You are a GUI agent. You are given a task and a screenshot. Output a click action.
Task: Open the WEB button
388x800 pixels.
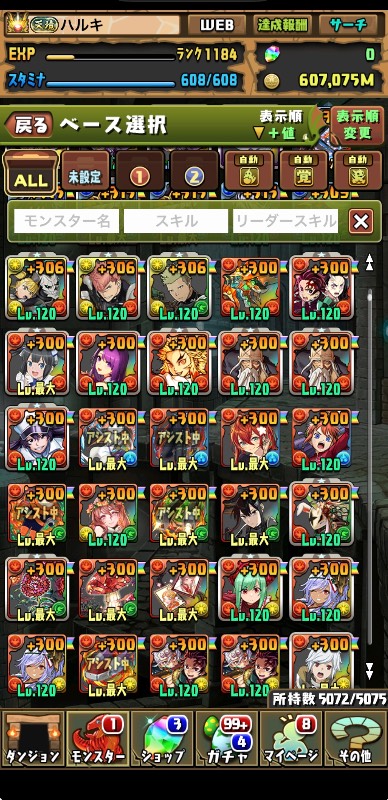tap(217, 24)
